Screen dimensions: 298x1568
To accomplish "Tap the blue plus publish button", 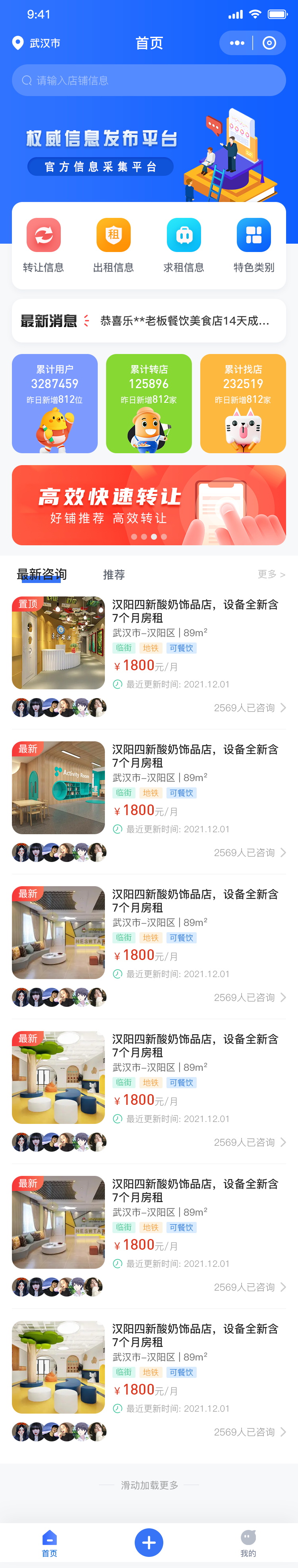I will pyautogui.click(x=149, y=1543).
